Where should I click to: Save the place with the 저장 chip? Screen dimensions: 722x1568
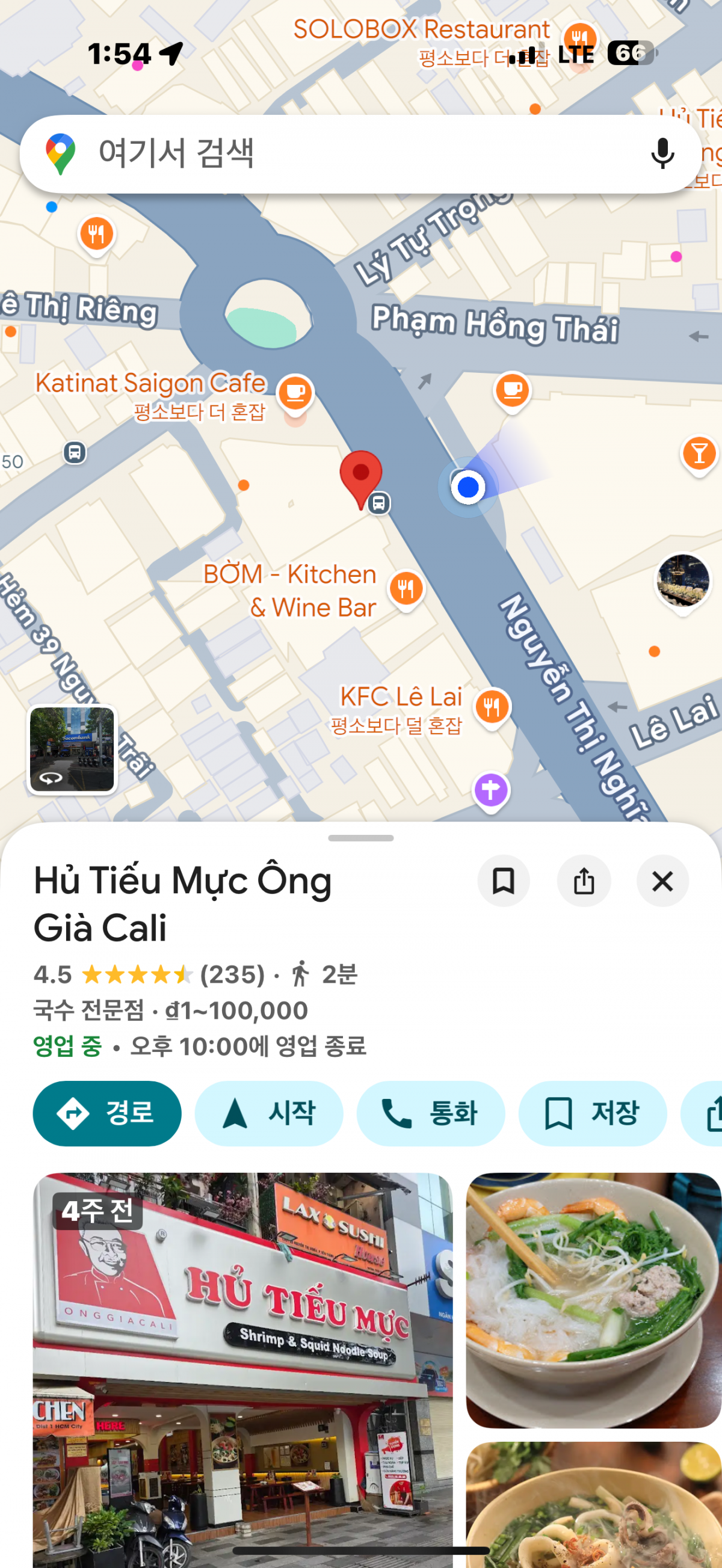coord(592,1113)
